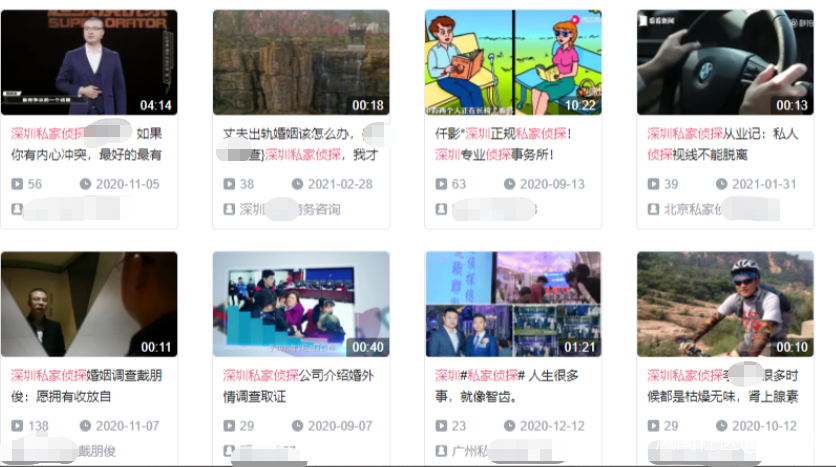The width and height of the screenshot is (836, 467).
Task: Open title link 正规私家侦探 专业侦探事务所
Action: pyautogui.click(x=510, y=143)
